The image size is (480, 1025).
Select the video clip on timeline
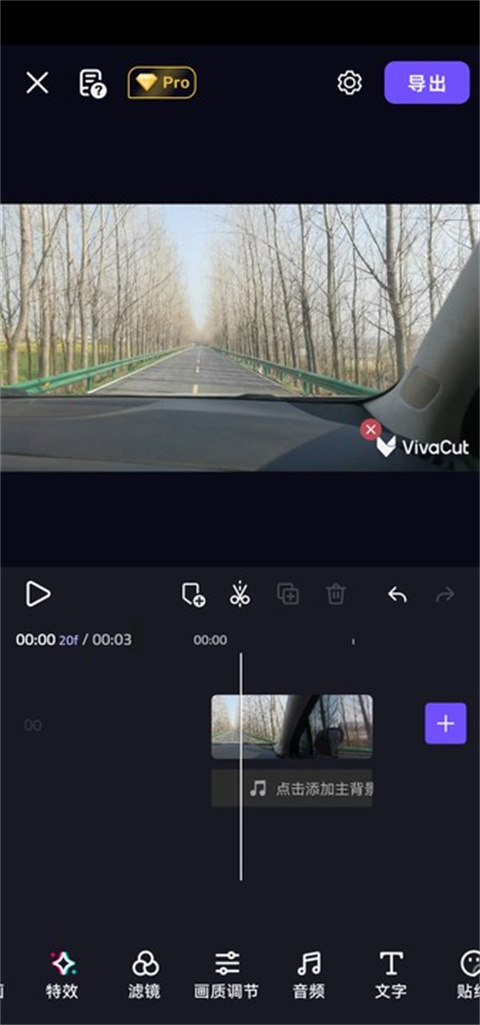[x=292, y=727]
